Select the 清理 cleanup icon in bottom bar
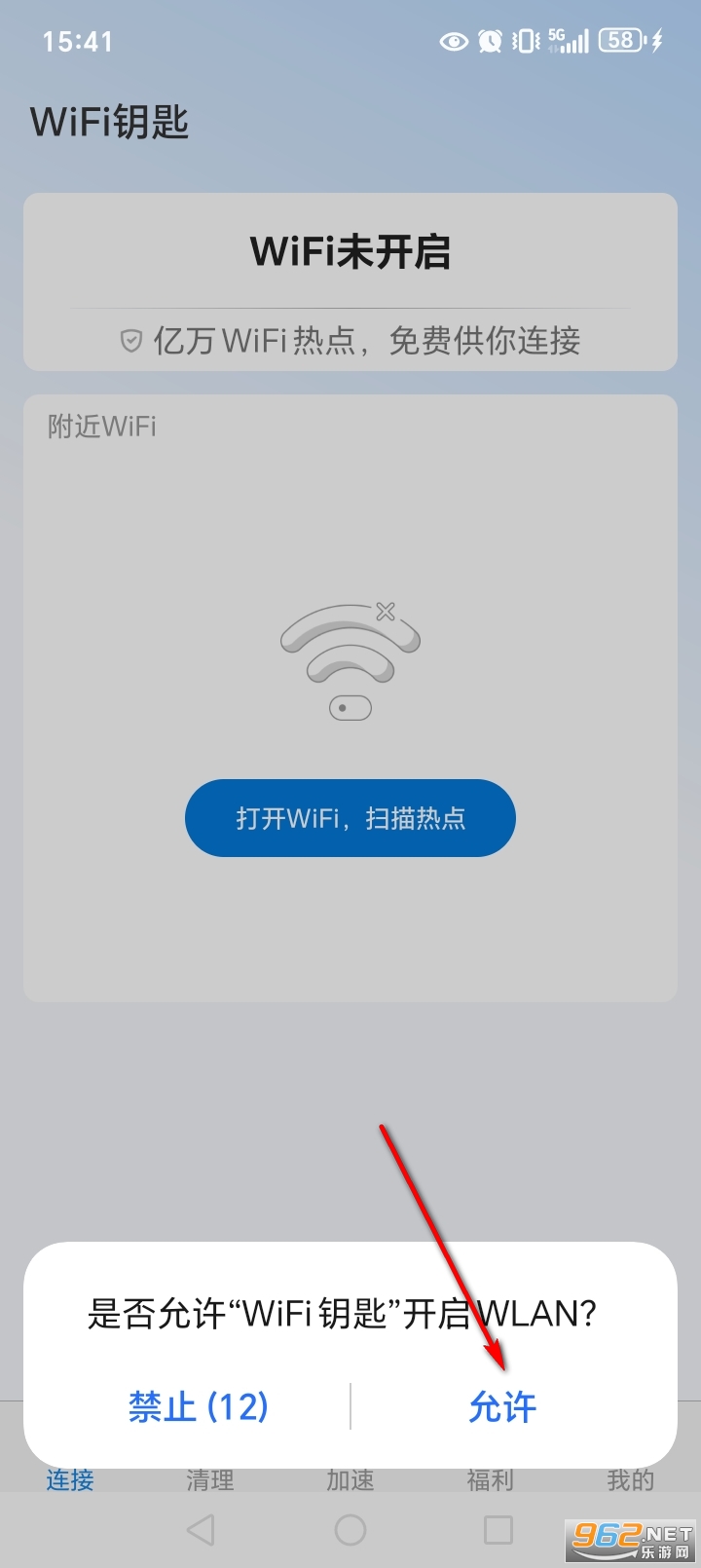Viewport: 701px width, 1568px height. [x=208, y=1480]
